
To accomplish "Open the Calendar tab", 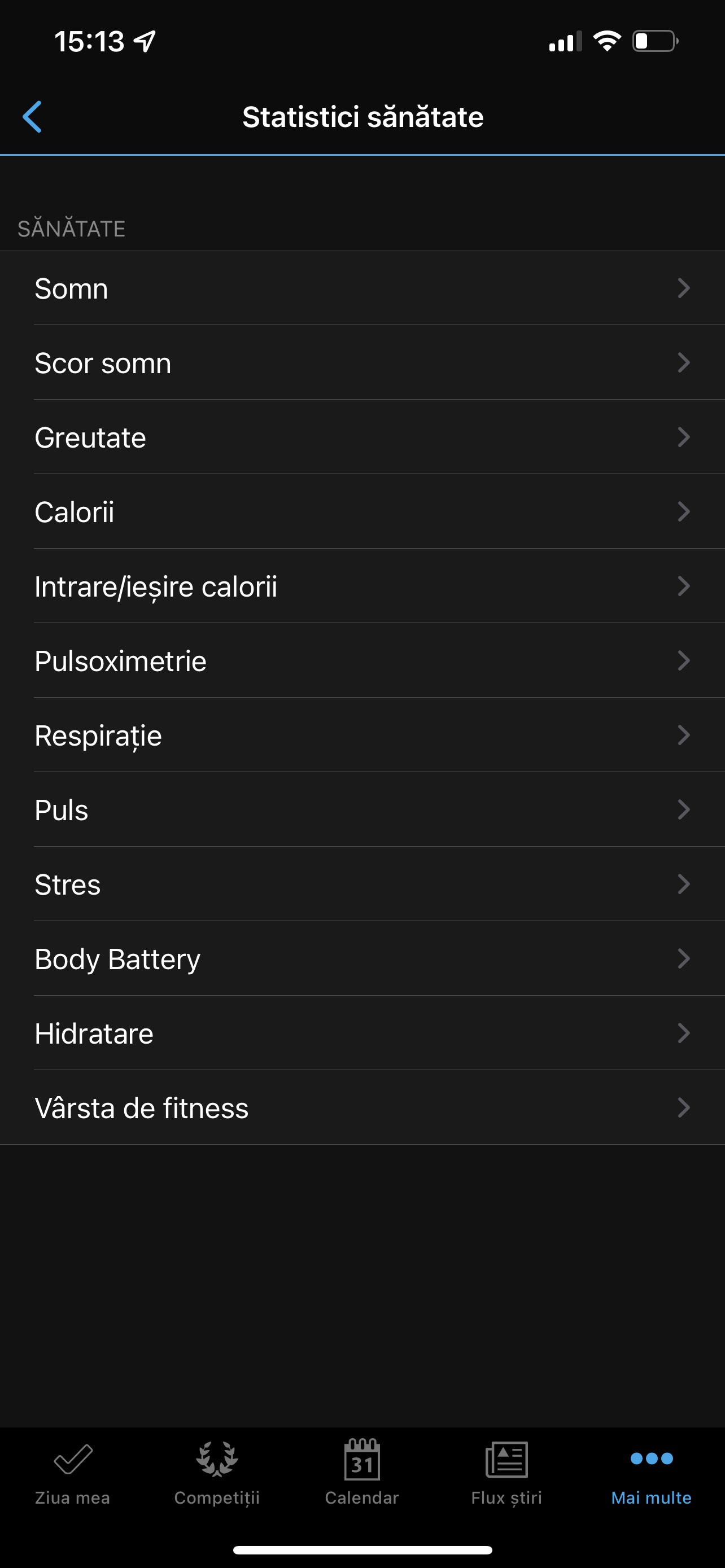I will (362, 1473).
